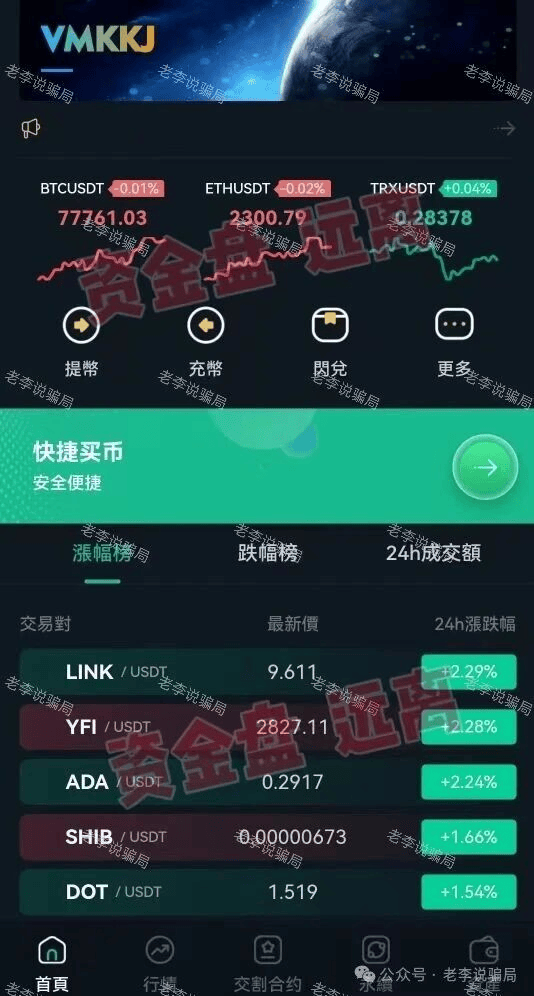The height and width of the screenshot is (996, 534).
Task: Tap the 提幣 withdraw icon
Action: click(81, 325)
